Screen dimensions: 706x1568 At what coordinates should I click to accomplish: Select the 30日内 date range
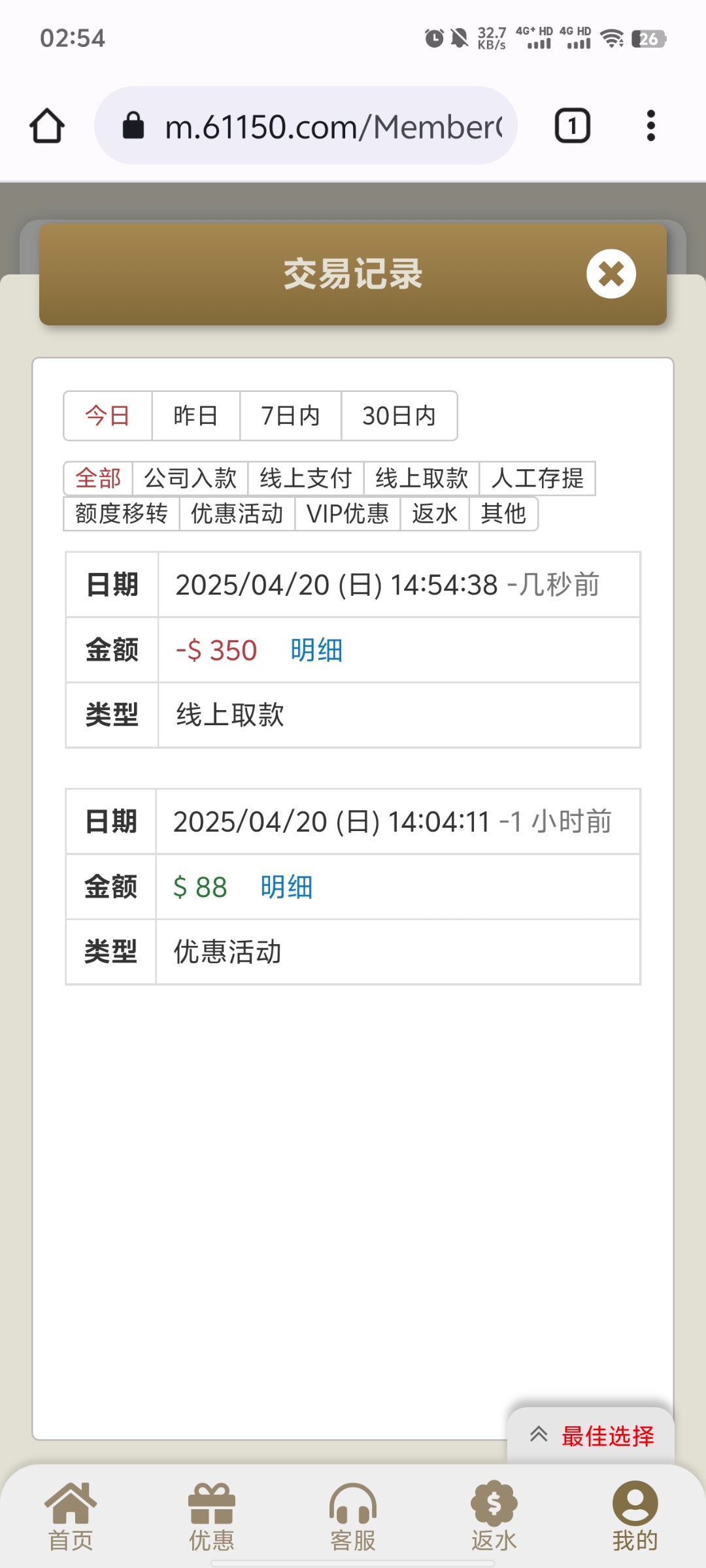point(399,416)
